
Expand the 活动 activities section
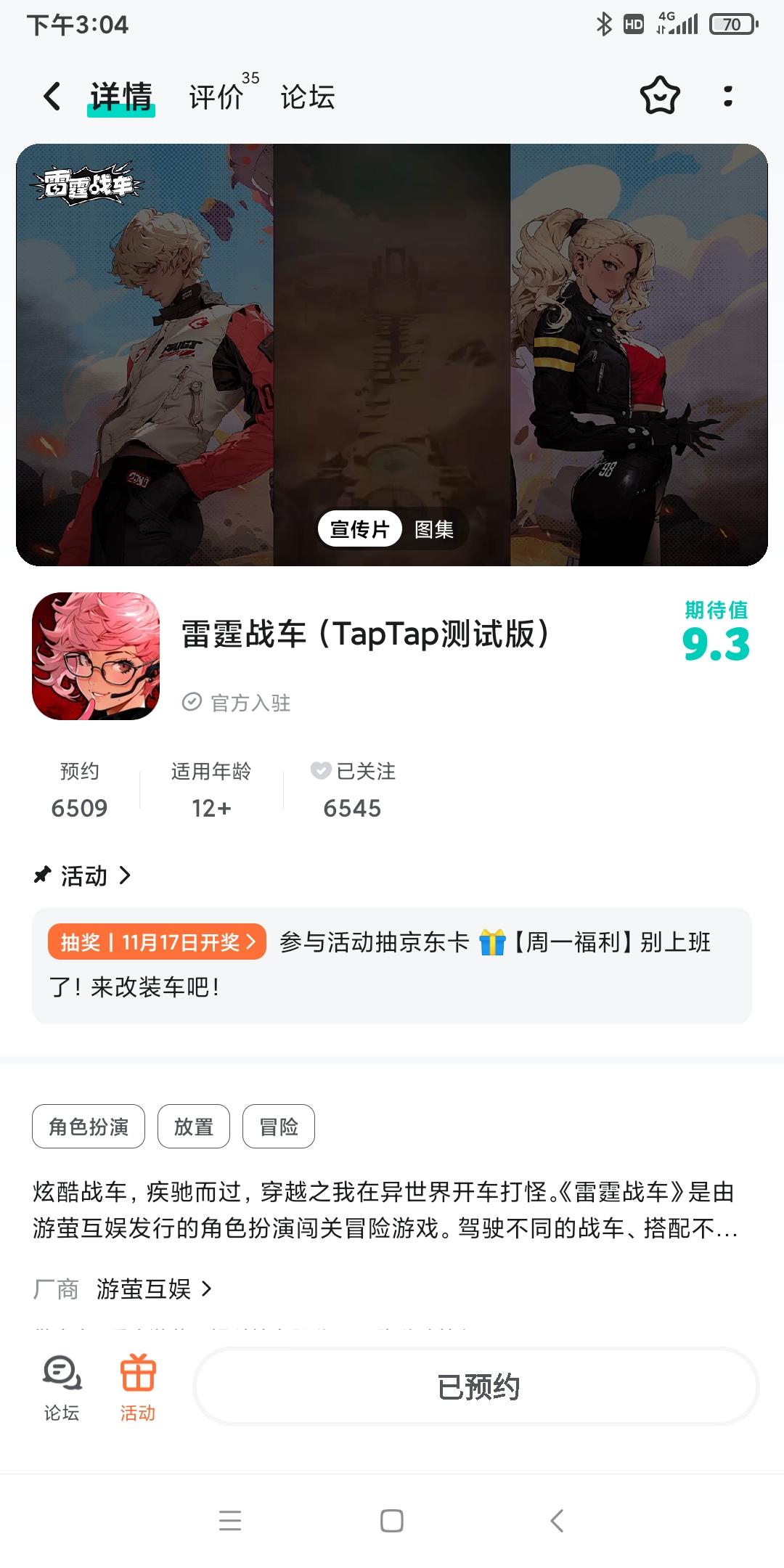84,876
